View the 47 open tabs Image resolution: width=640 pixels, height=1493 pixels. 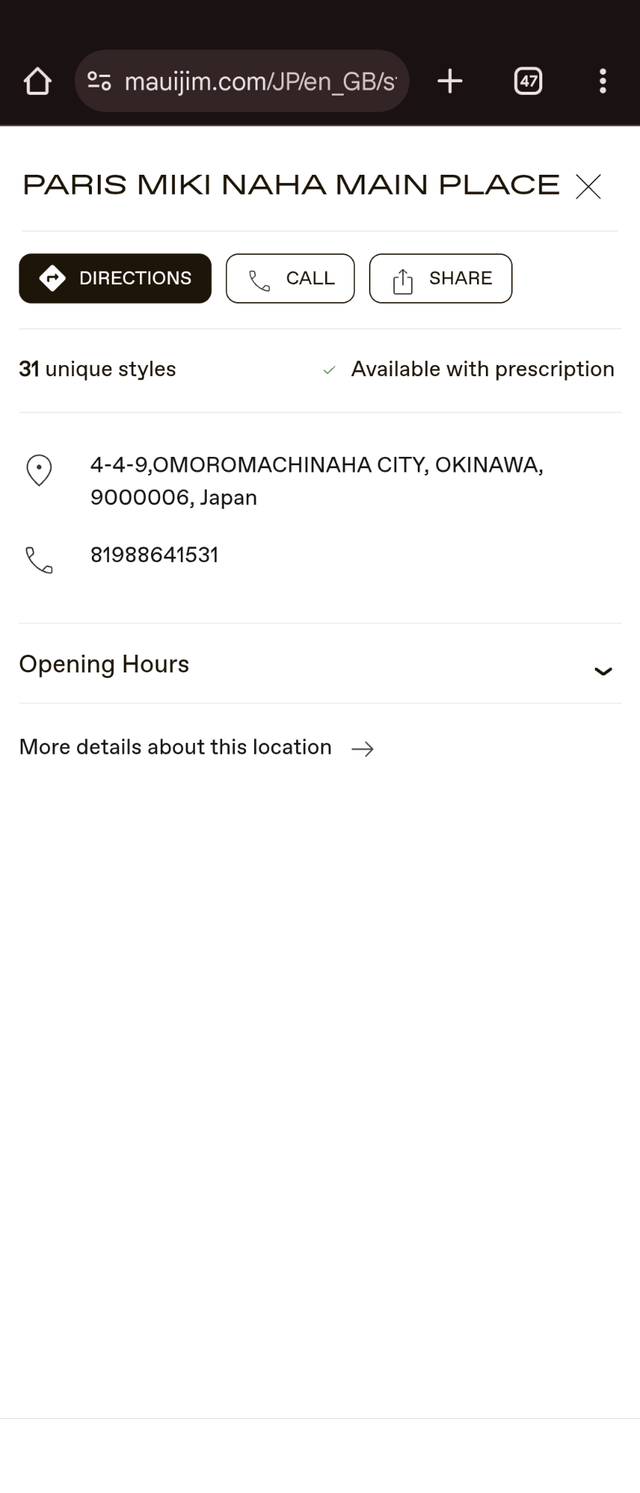tap(528, 81)
